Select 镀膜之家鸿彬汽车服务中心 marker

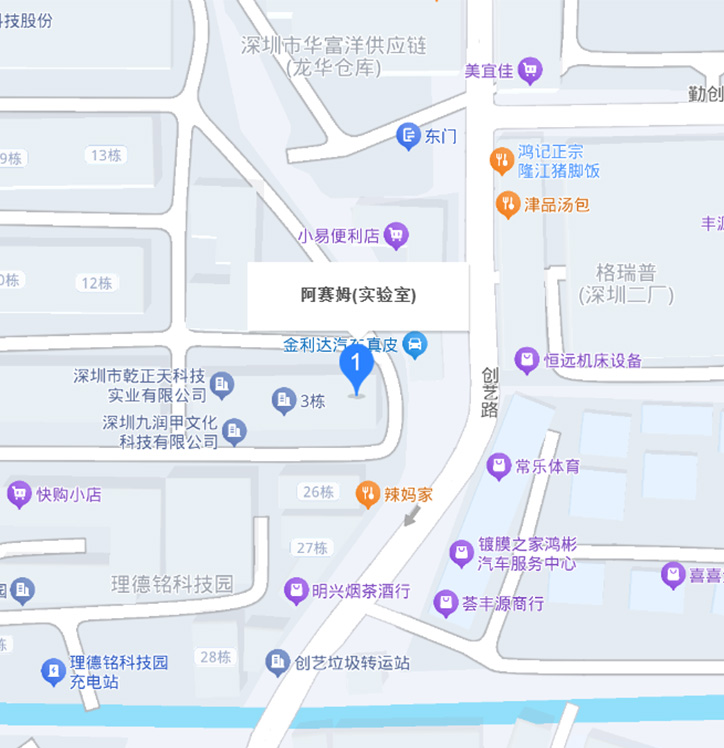(461, 552)
